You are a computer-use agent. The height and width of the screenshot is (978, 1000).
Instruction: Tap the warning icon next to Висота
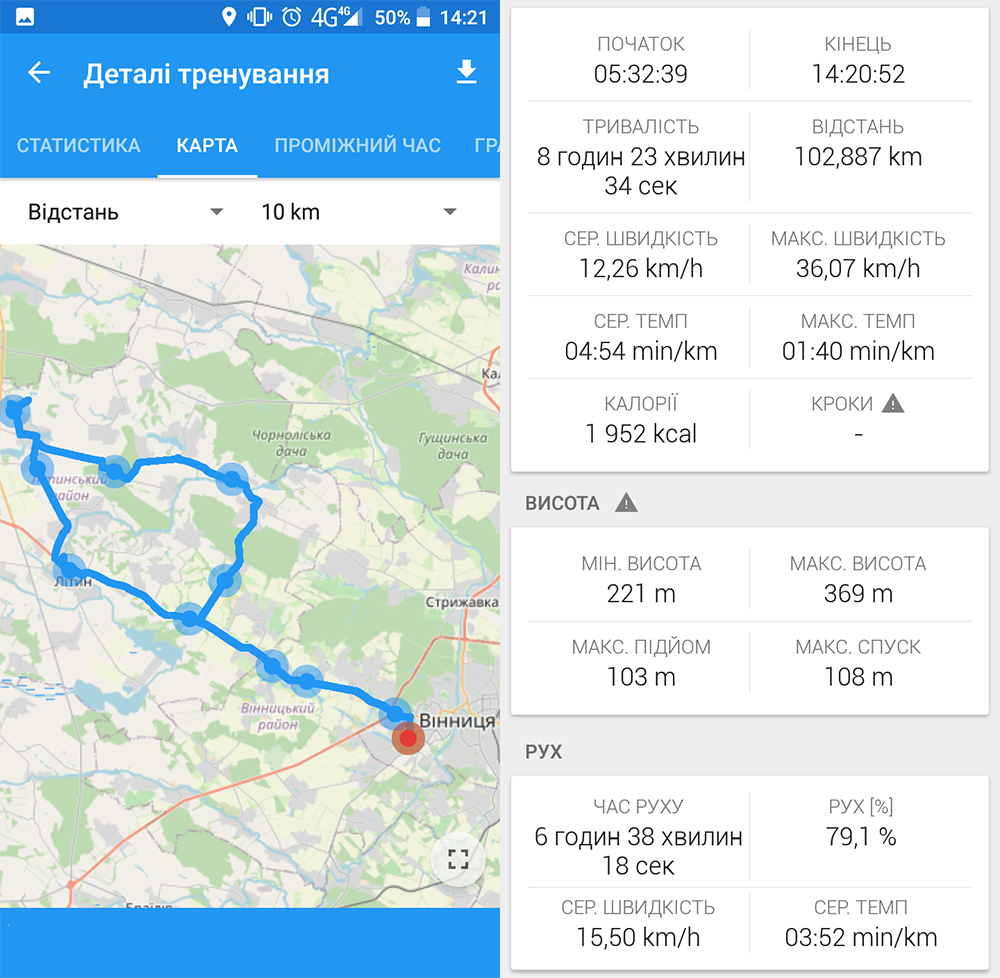[626, 503]
